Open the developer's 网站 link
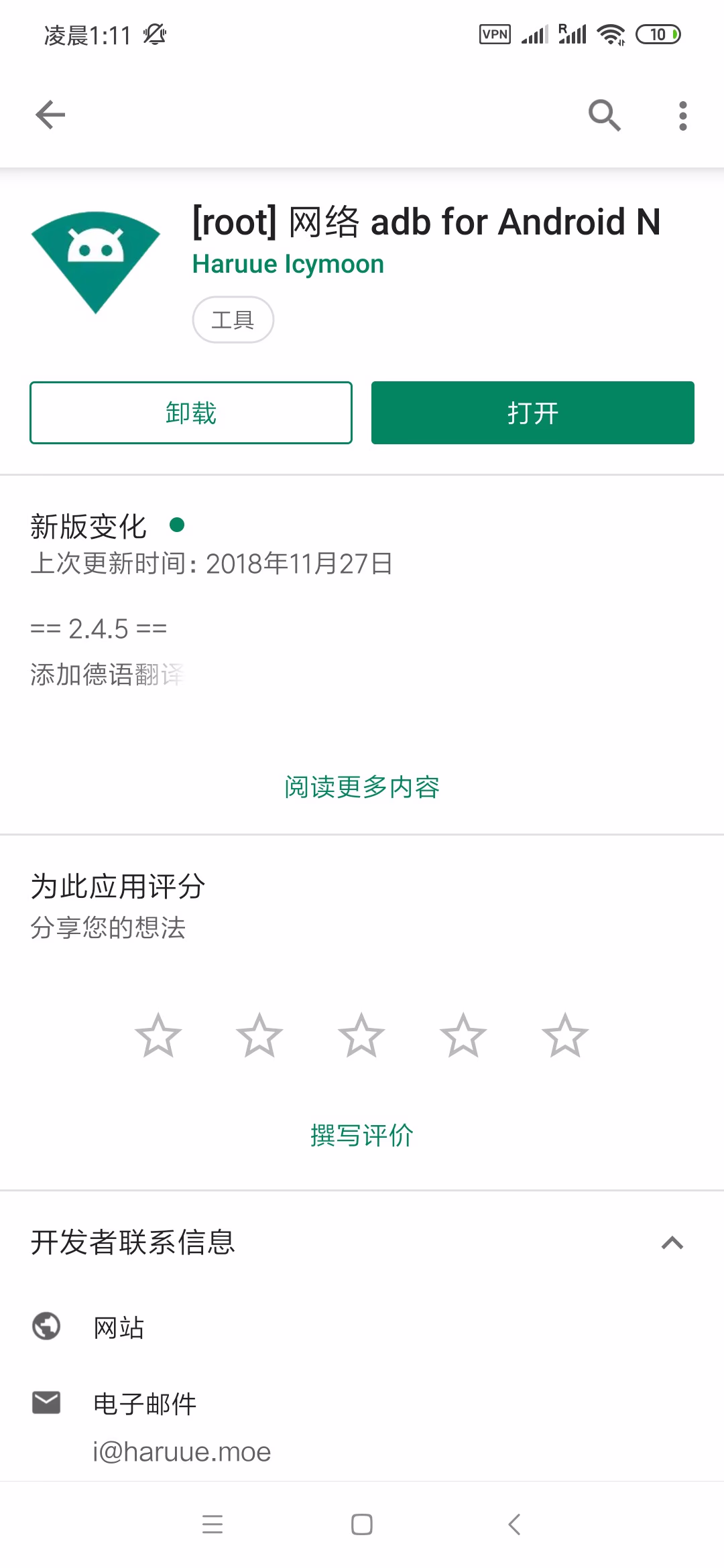Screen dimensions: 724x1568 119,1327
